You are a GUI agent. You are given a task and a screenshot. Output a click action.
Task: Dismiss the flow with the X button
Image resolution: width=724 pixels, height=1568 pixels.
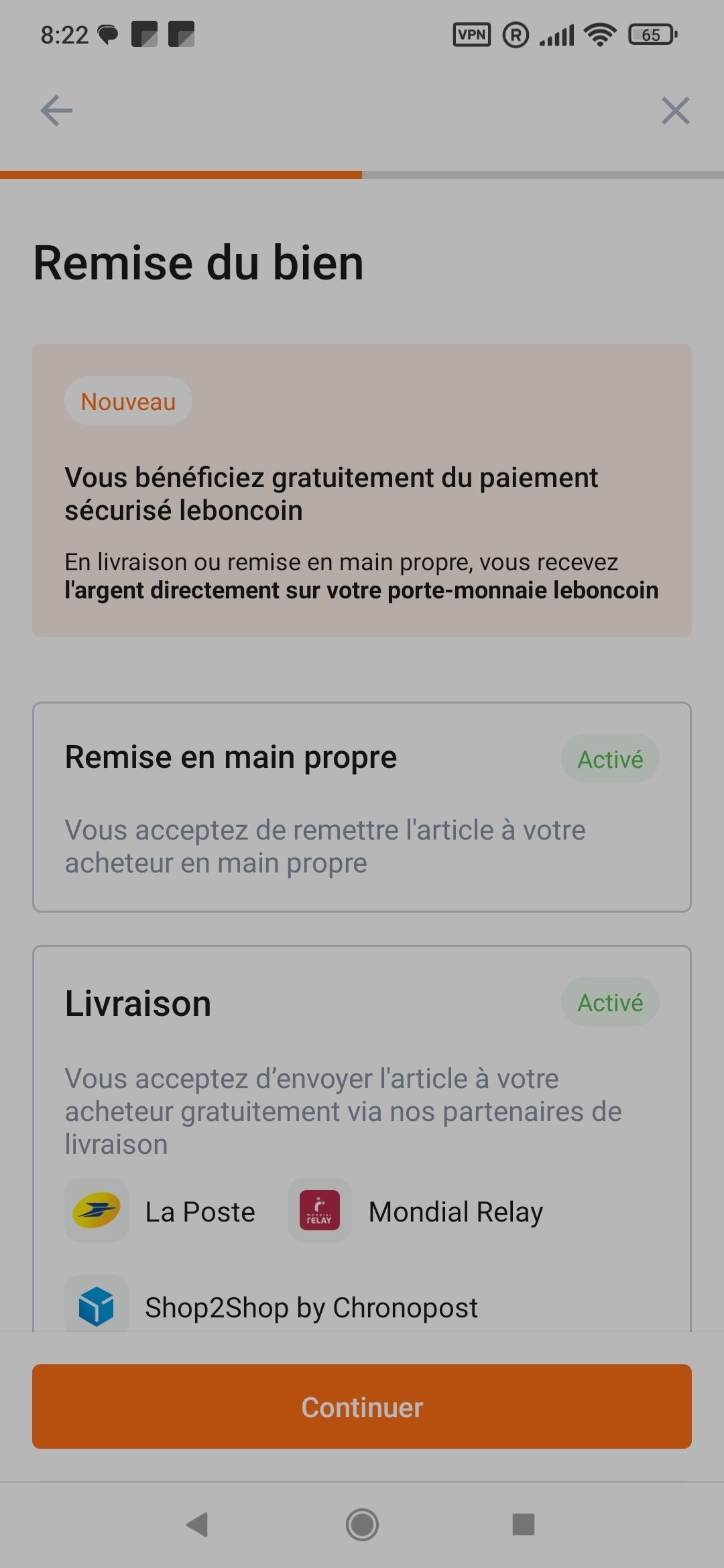[x=675, y=111]
